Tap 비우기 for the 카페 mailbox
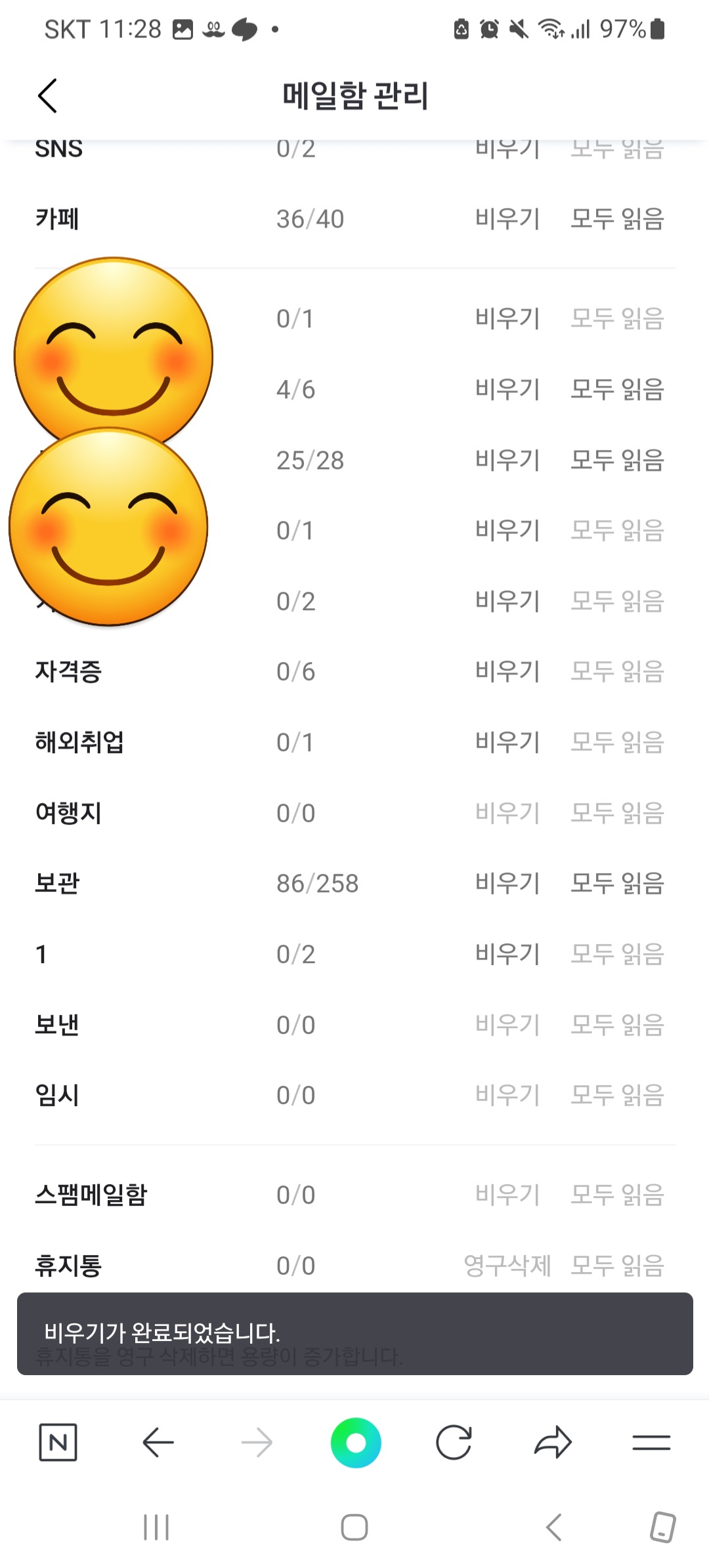 coord(507,218)
